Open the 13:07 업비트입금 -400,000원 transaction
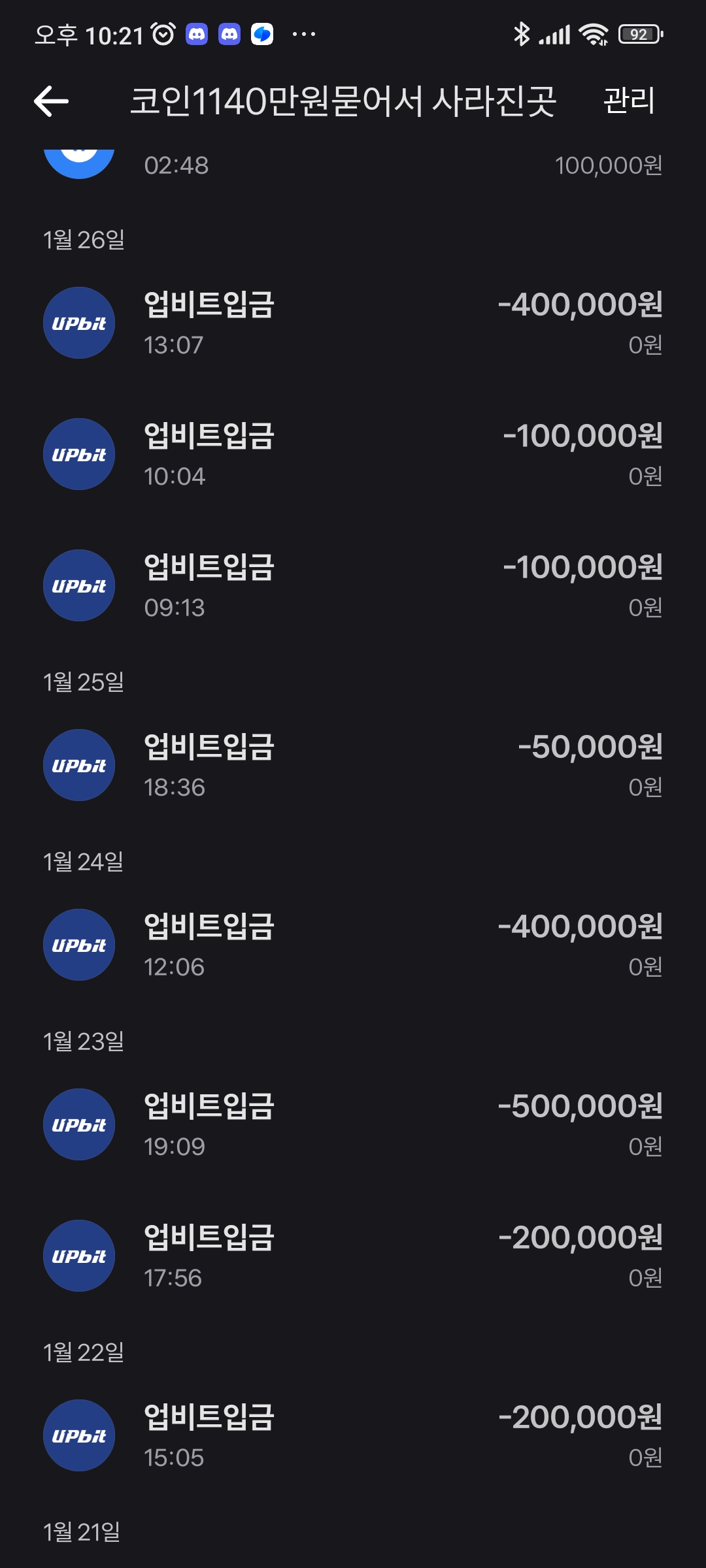This screenshot has height=1568, width=706. [353, 323]
